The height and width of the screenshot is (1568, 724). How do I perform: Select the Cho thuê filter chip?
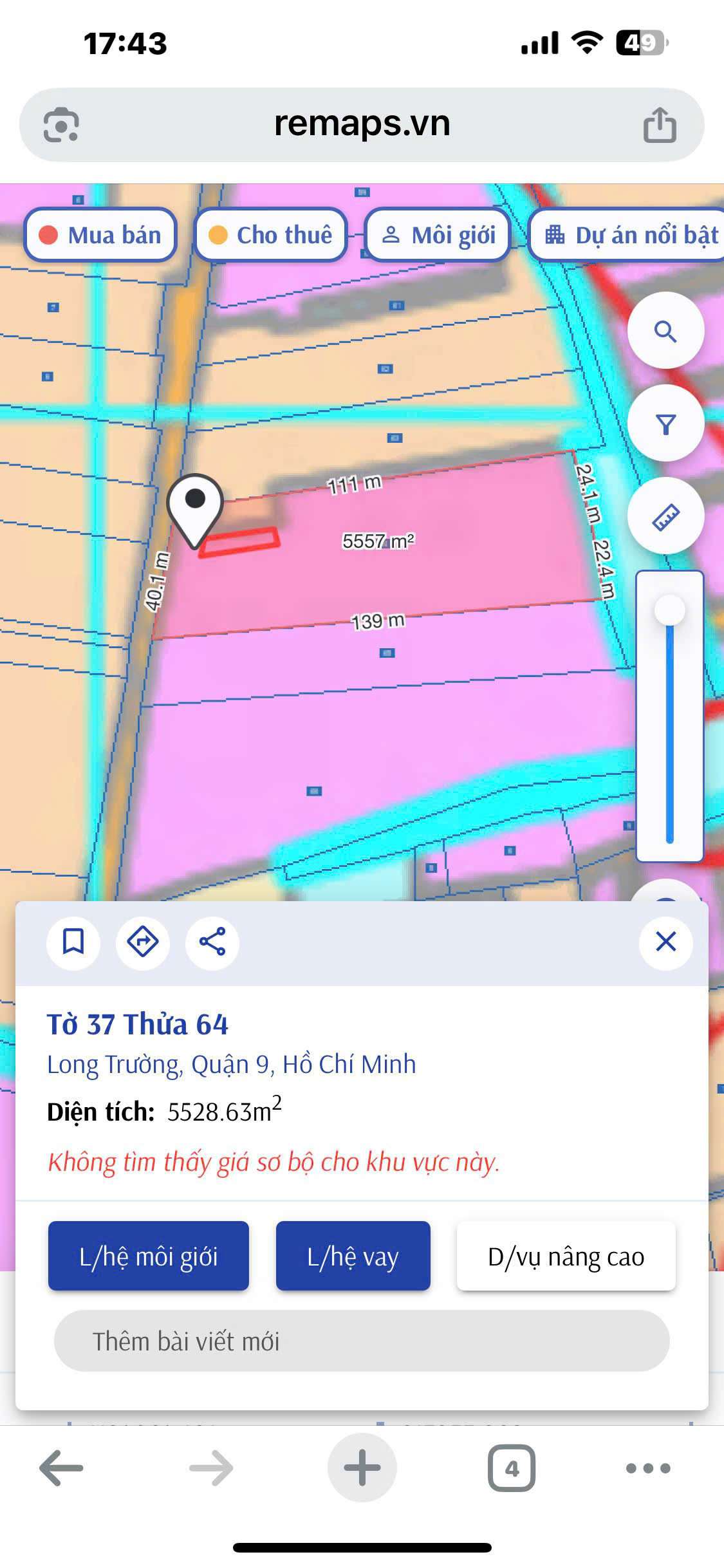coord(271,235)
